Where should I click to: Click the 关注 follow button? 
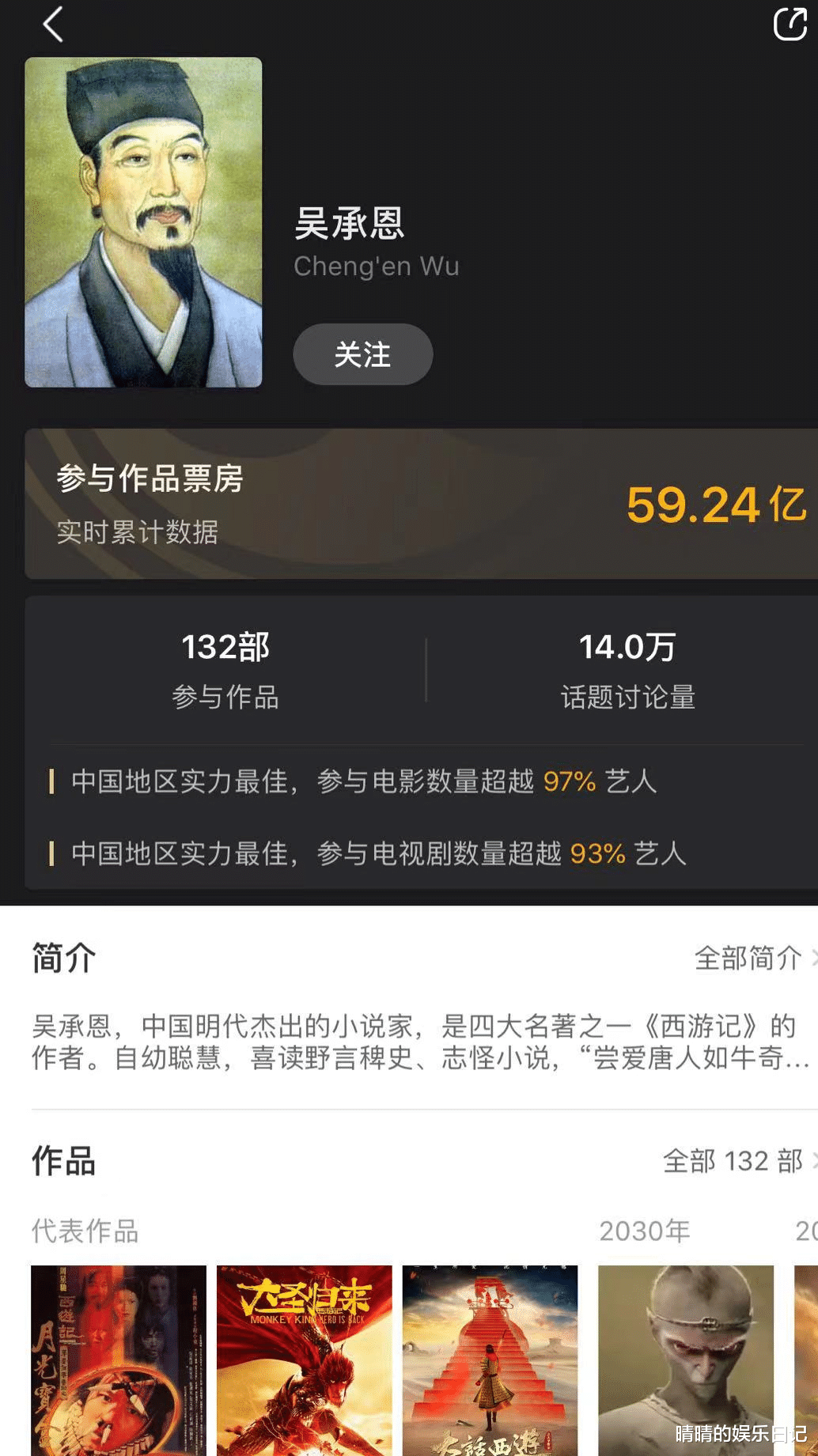click(364, 355)
